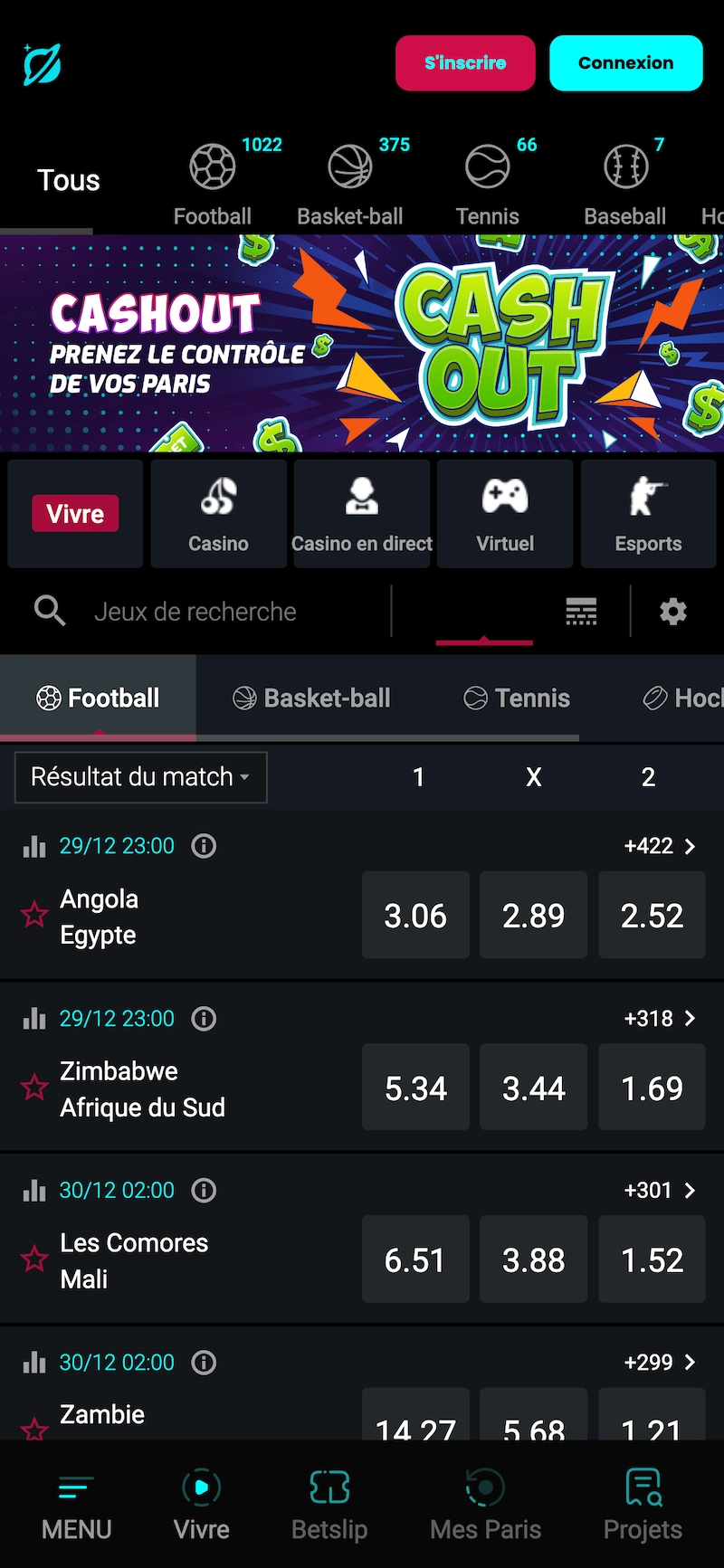The width and height of the screenshot is (724, 1568).
Task: Click the Tennis ball icon
Action: click(487, 166)
